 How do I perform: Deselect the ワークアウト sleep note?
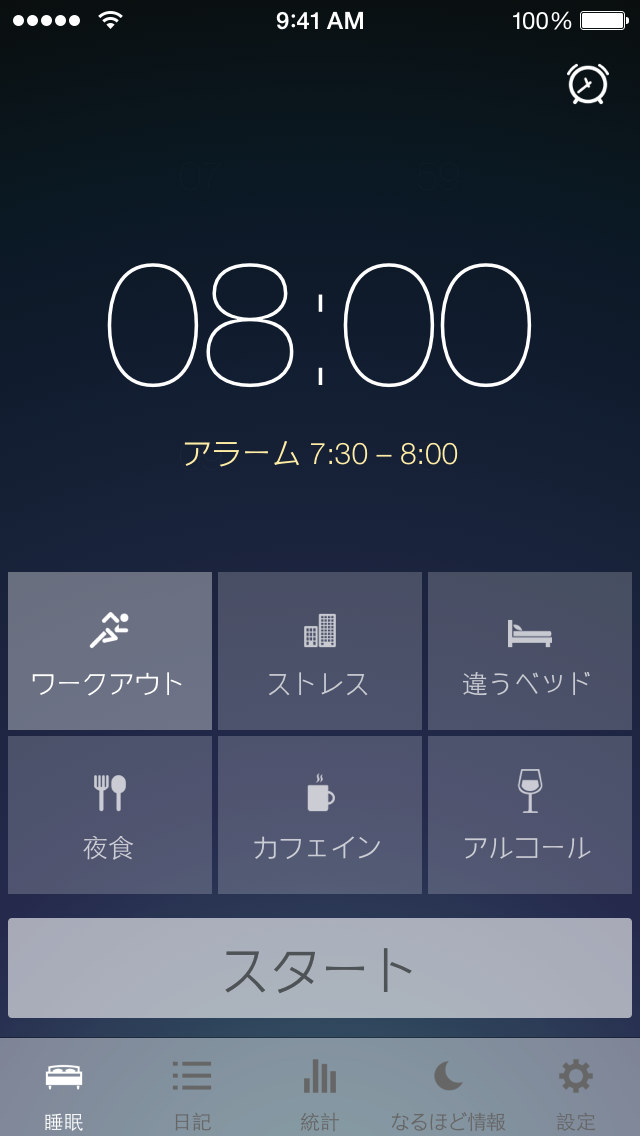(110, 651)
